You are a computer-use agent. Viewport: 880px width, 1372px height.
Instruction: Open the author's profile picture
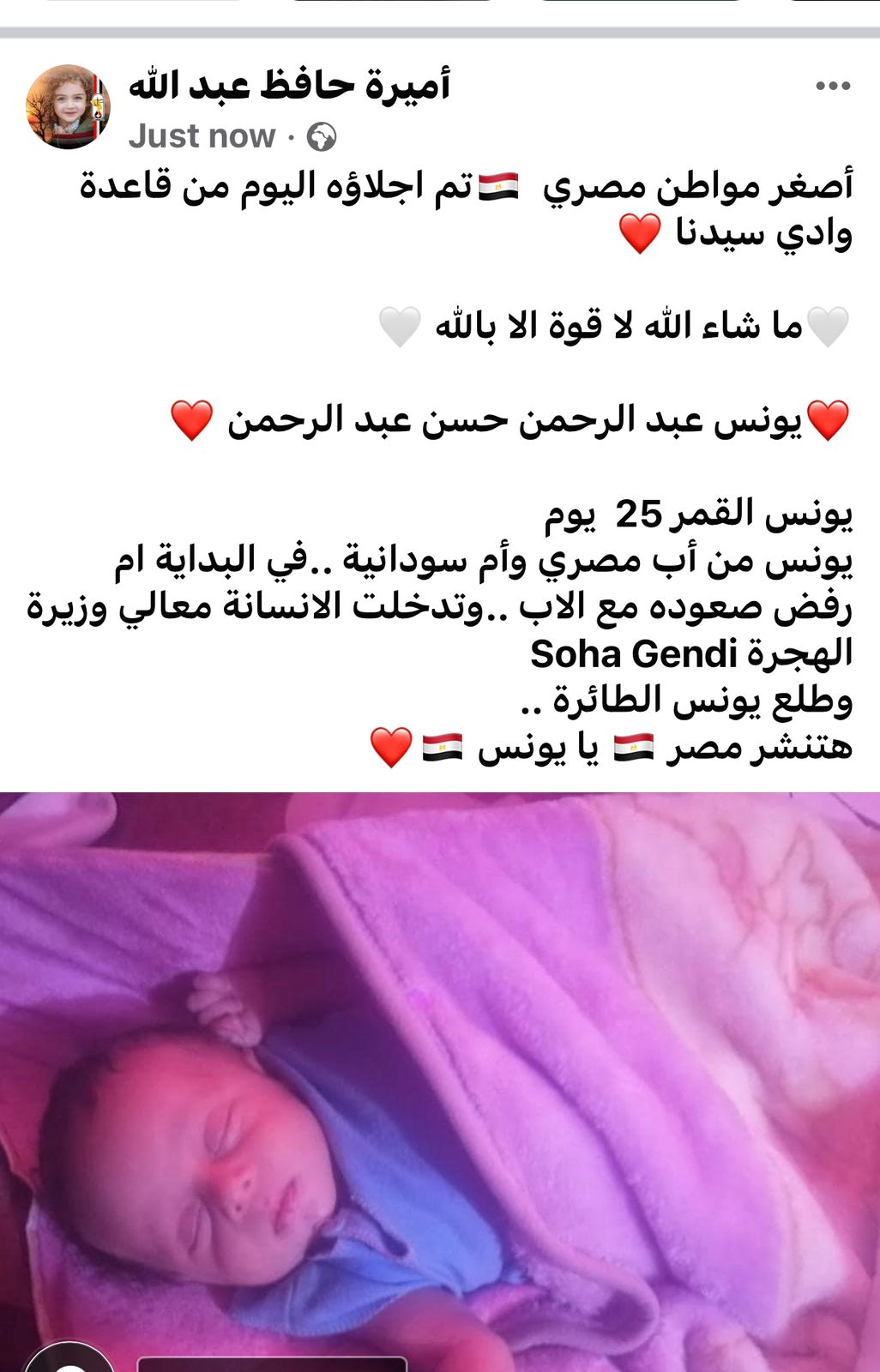68,106
